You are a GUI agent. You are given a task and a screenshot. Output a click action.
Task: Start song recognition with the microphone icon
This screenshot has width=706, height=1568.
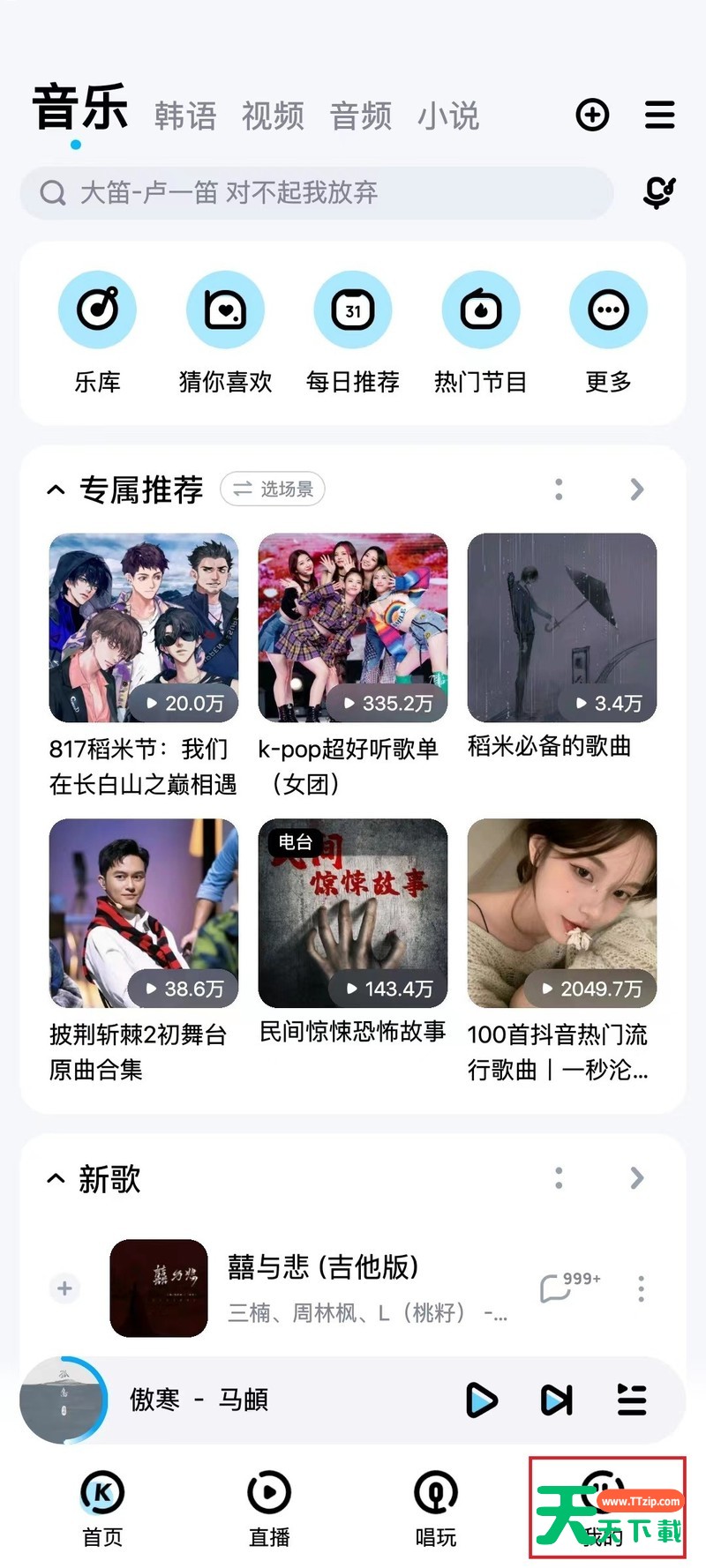point(658,192)
